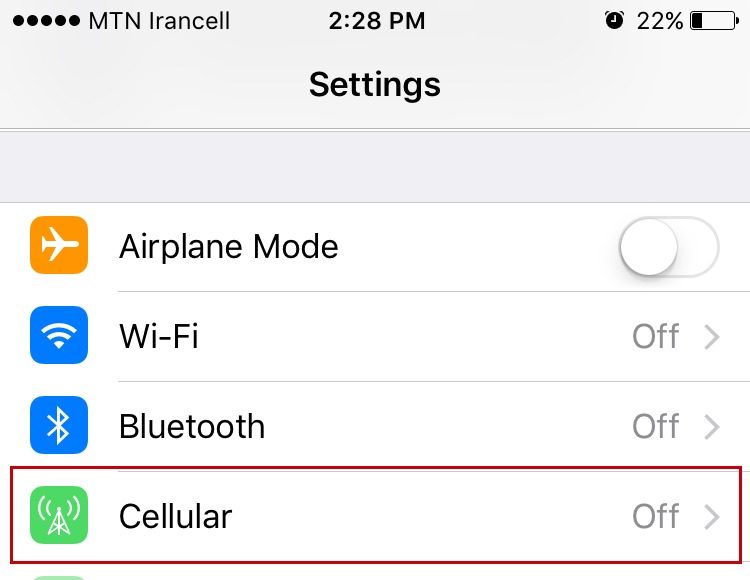
Task: Toggle the Airplane Mode switch
Action: click(668, 247)
